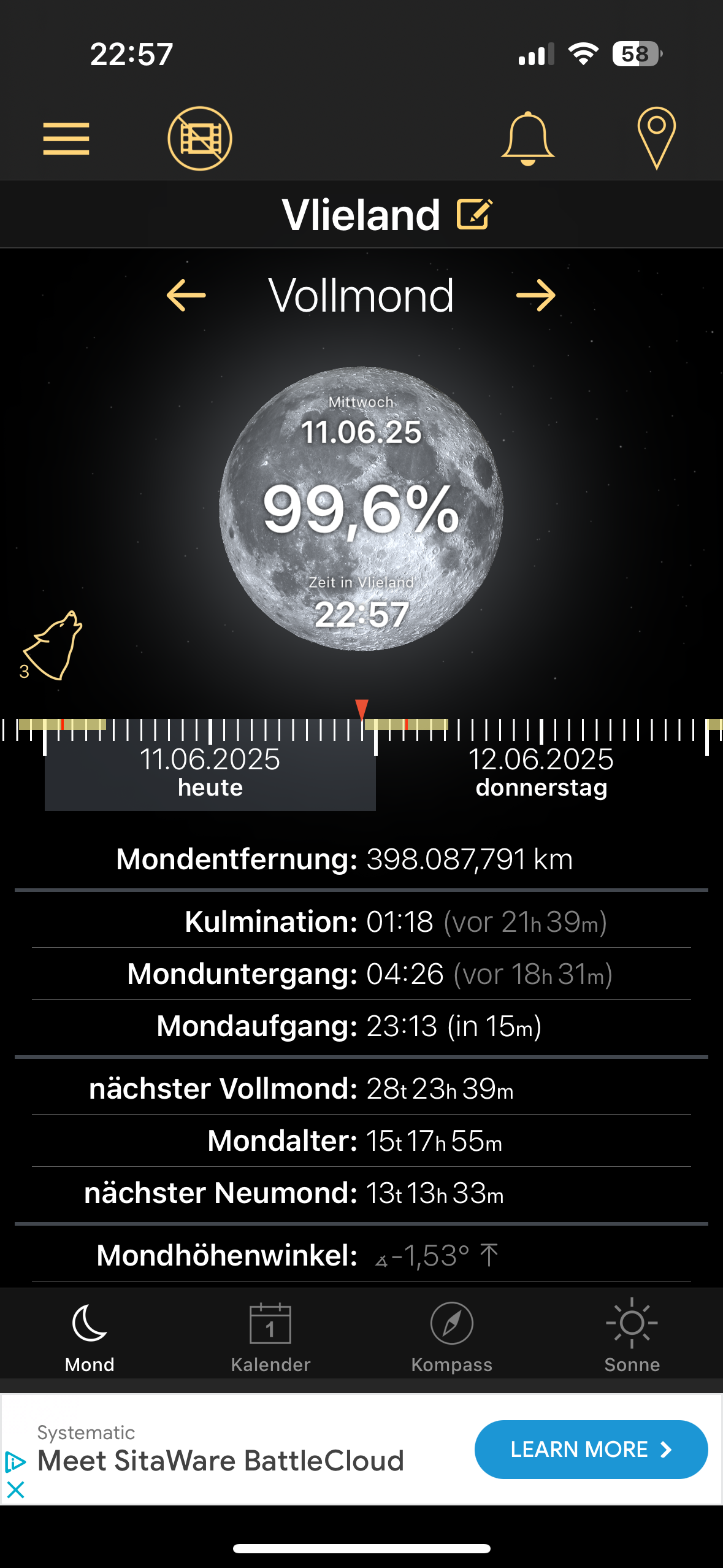Tap LEARN MORE on the ad banner
The width and height of the screenshot is (723, 1568).
tap(591, 1449)
